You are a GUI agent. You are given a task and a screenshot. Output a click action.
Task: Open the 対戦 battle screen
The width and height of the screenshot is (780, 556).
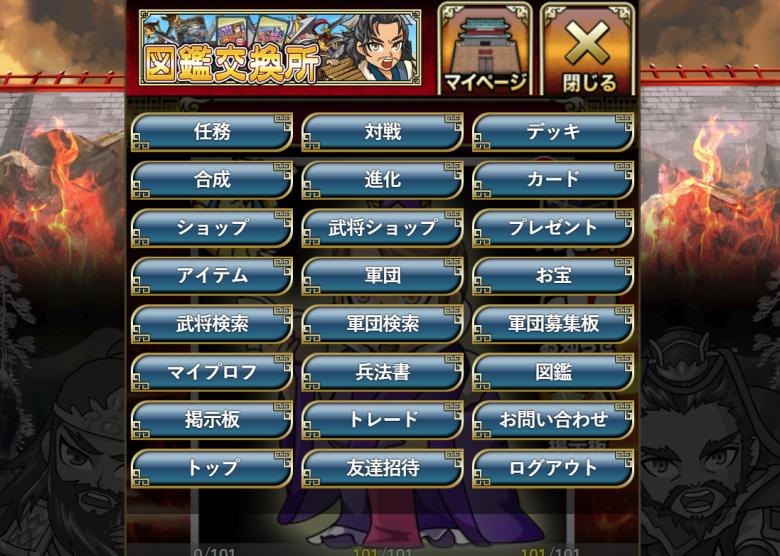(382, 132)
